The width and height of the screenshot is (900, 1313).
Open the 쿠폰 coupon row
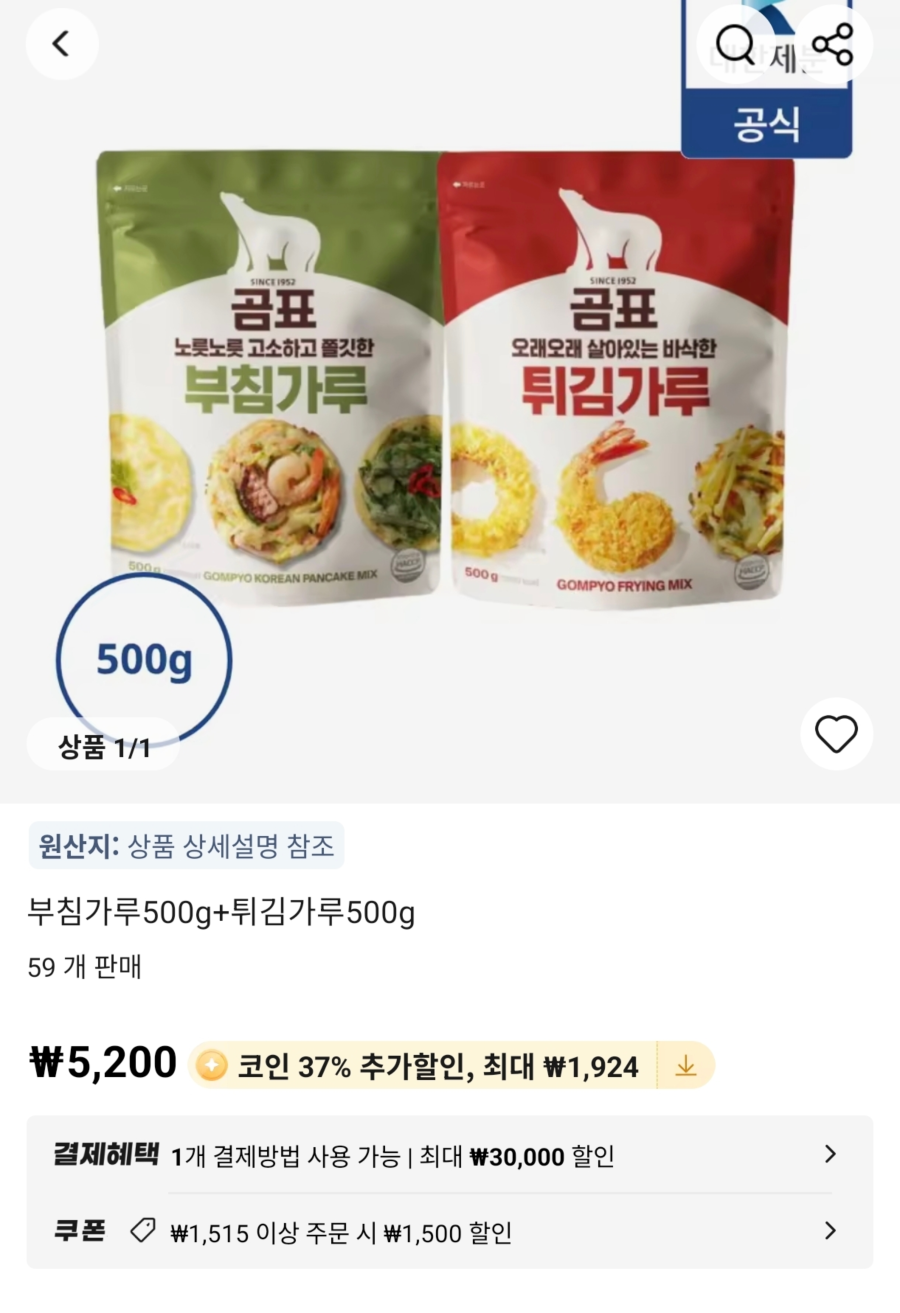click(449, 1231)
